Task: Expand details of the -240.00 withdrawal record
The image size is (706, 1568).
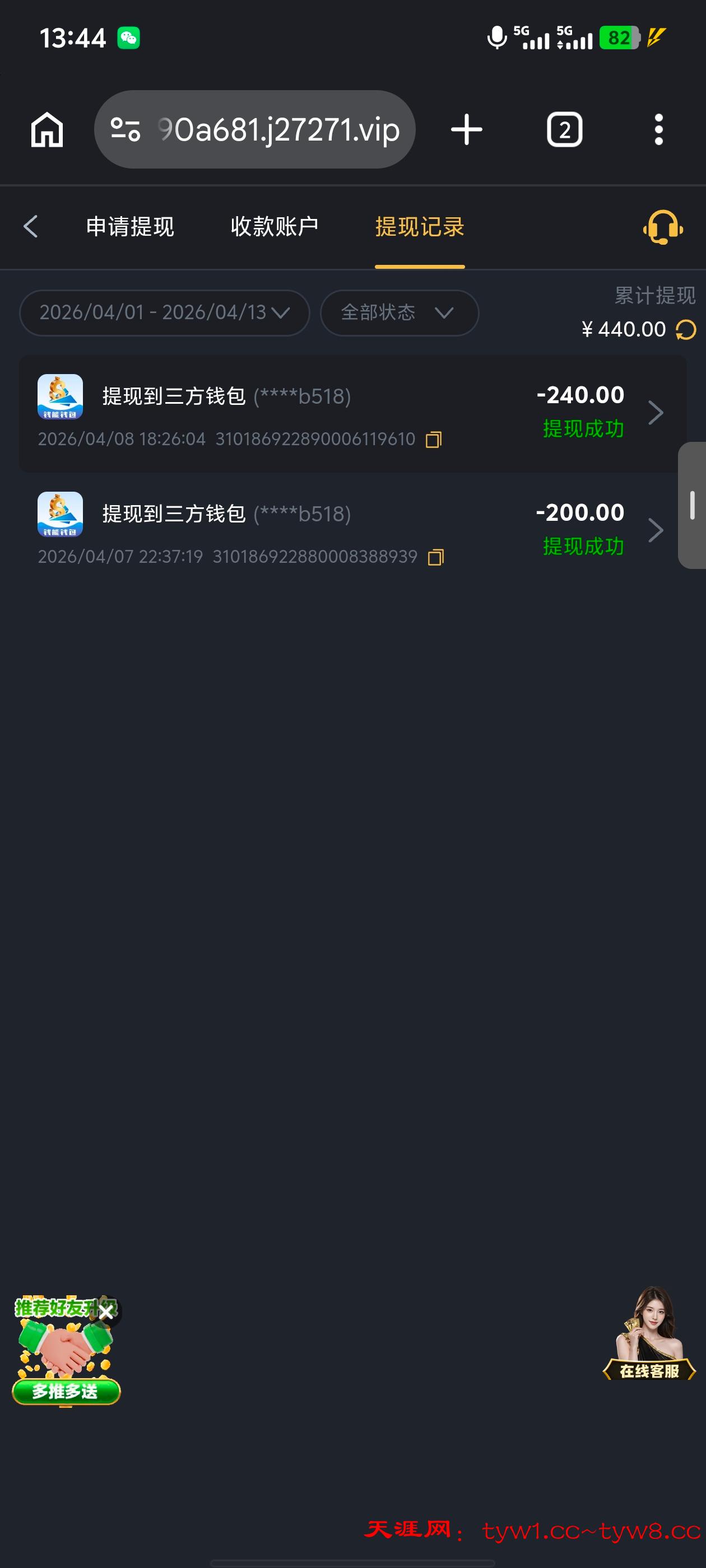Action: pos(656,413)
